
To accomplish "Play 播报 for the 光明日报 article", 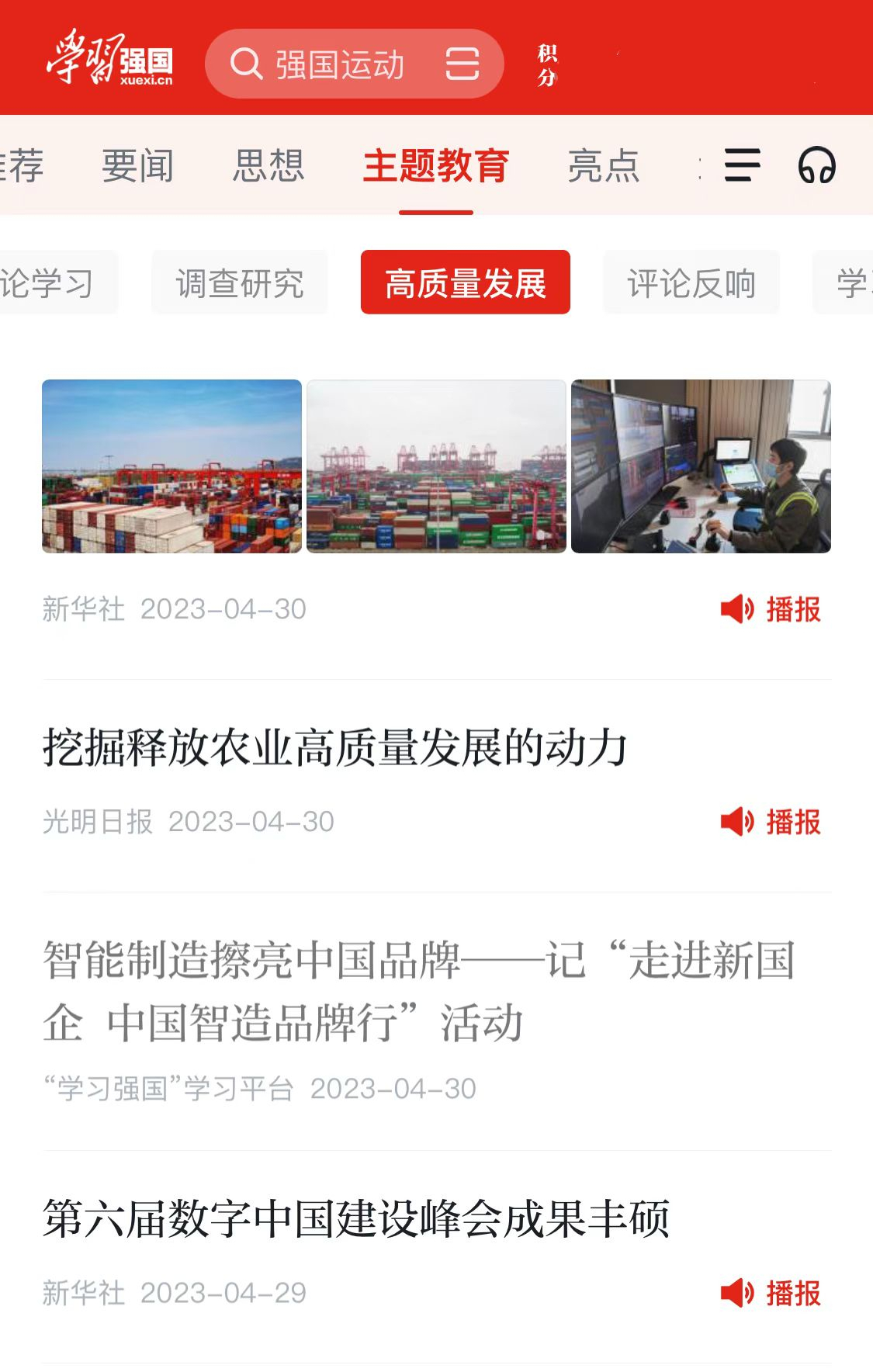I will coord(771,822).
